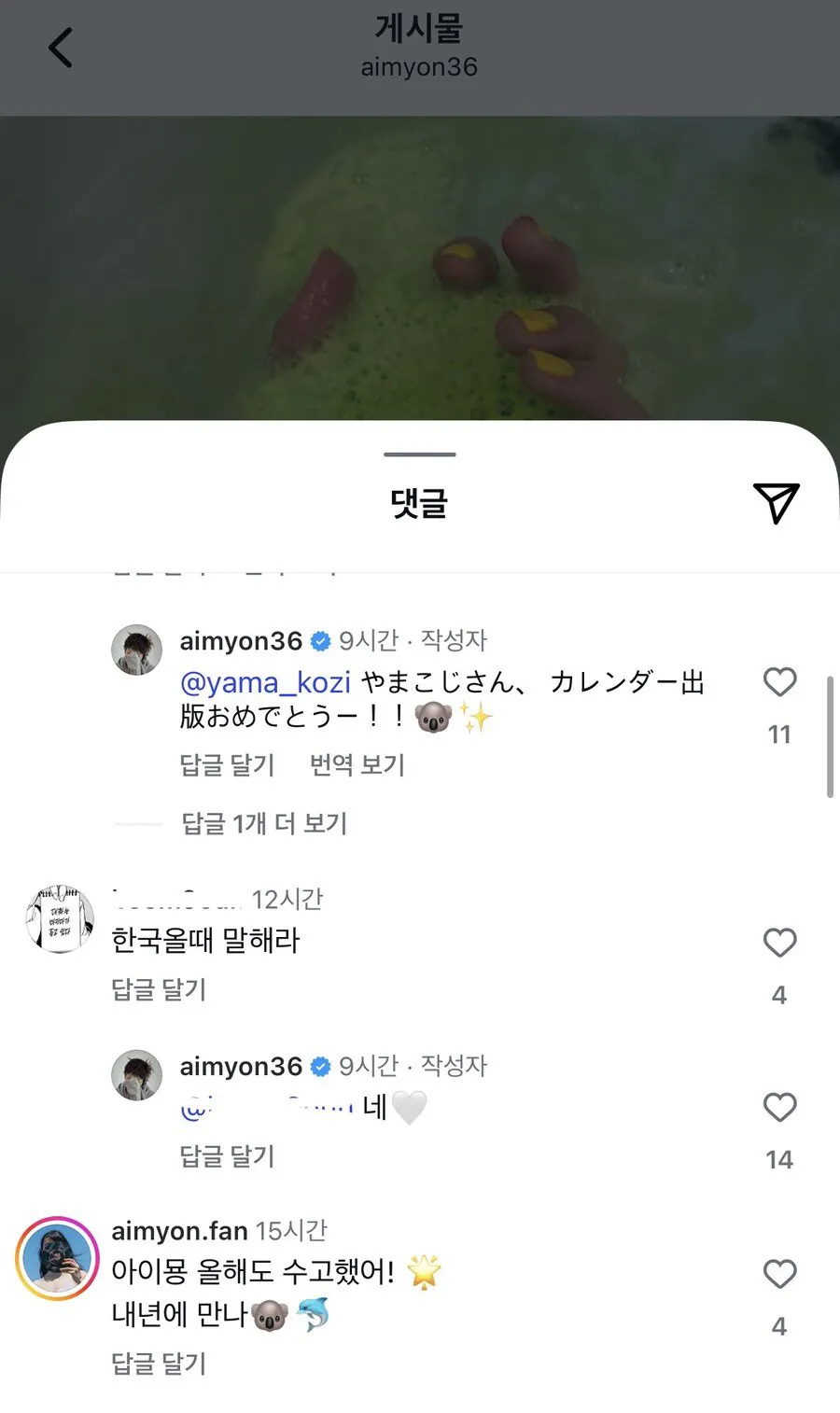Viewport: 840px width, 1413px height.
Task: Like aimyon.fan's comment
Action: pos(779,1274)
